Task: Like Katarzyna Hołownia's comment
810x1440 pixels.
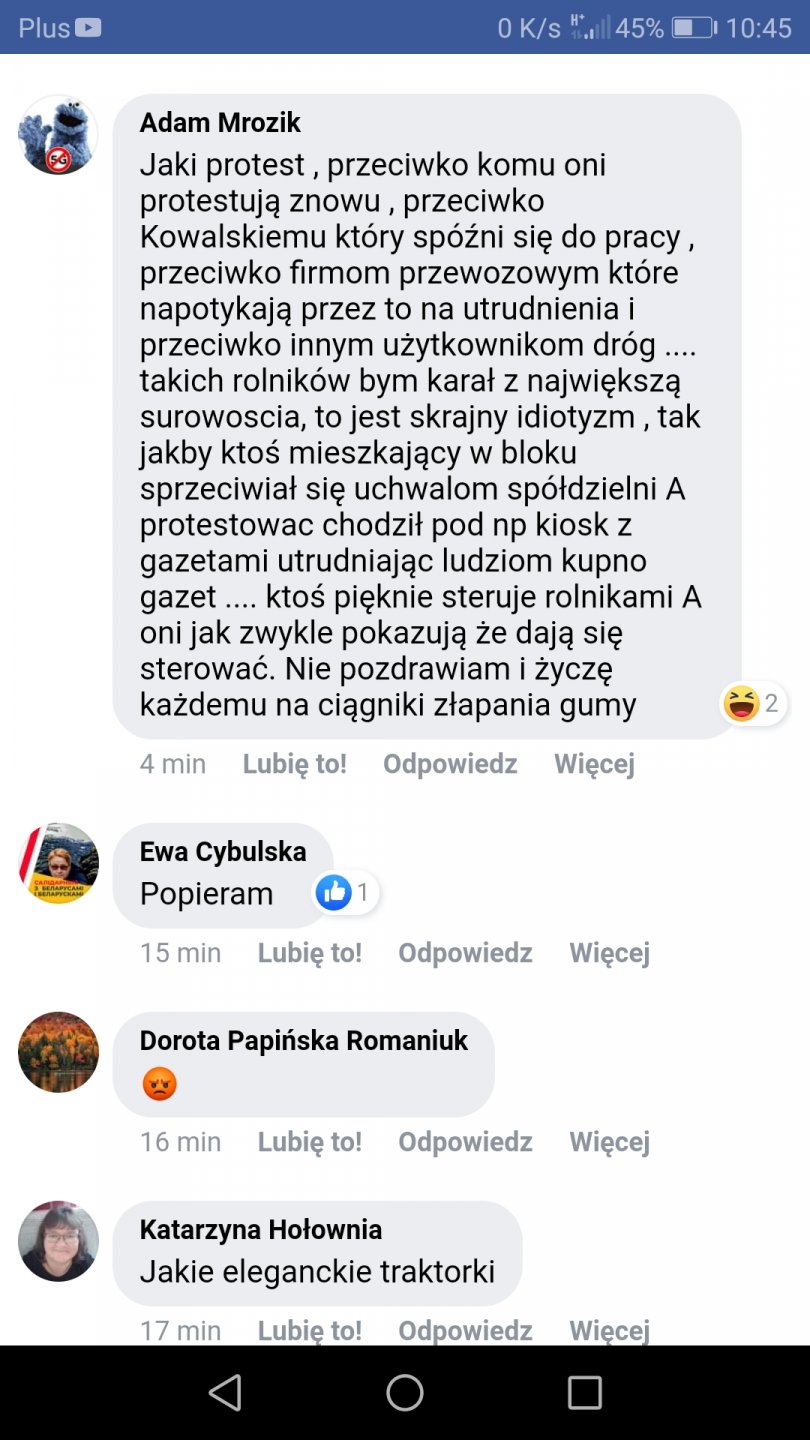Action: tap(309, 1330)
